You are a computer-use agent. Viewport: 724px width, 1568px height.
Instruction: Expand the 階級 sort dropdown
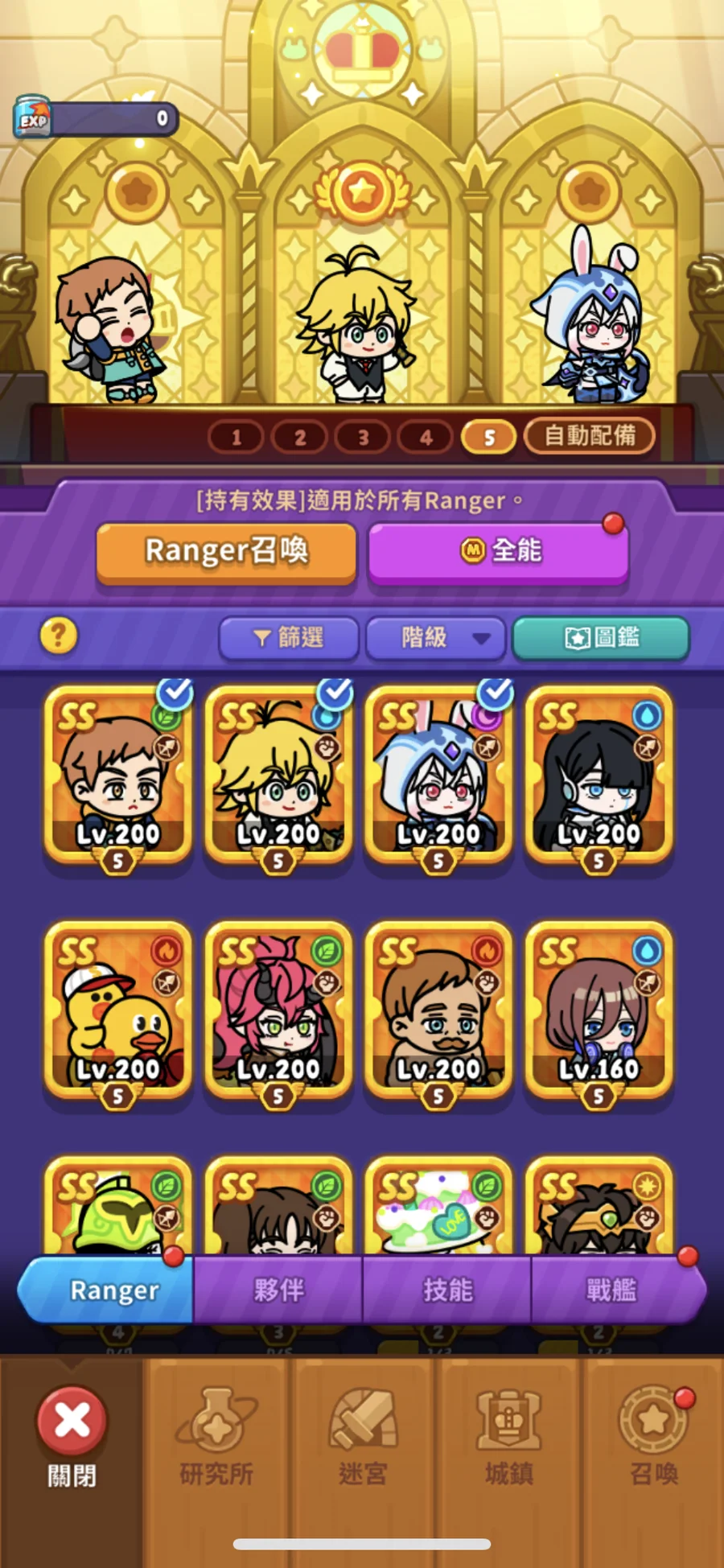[435, 638]
